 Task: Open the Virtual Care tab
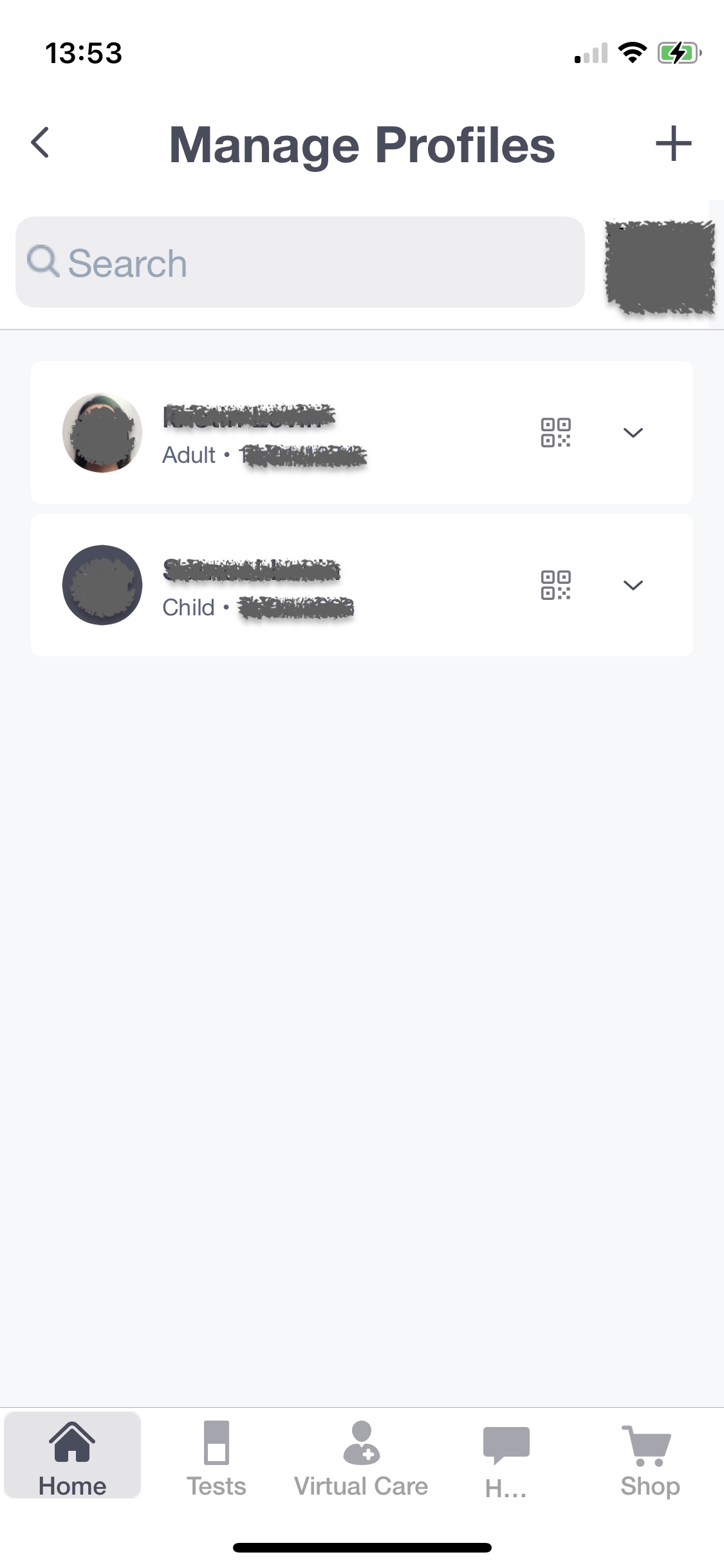(361, 1459)
